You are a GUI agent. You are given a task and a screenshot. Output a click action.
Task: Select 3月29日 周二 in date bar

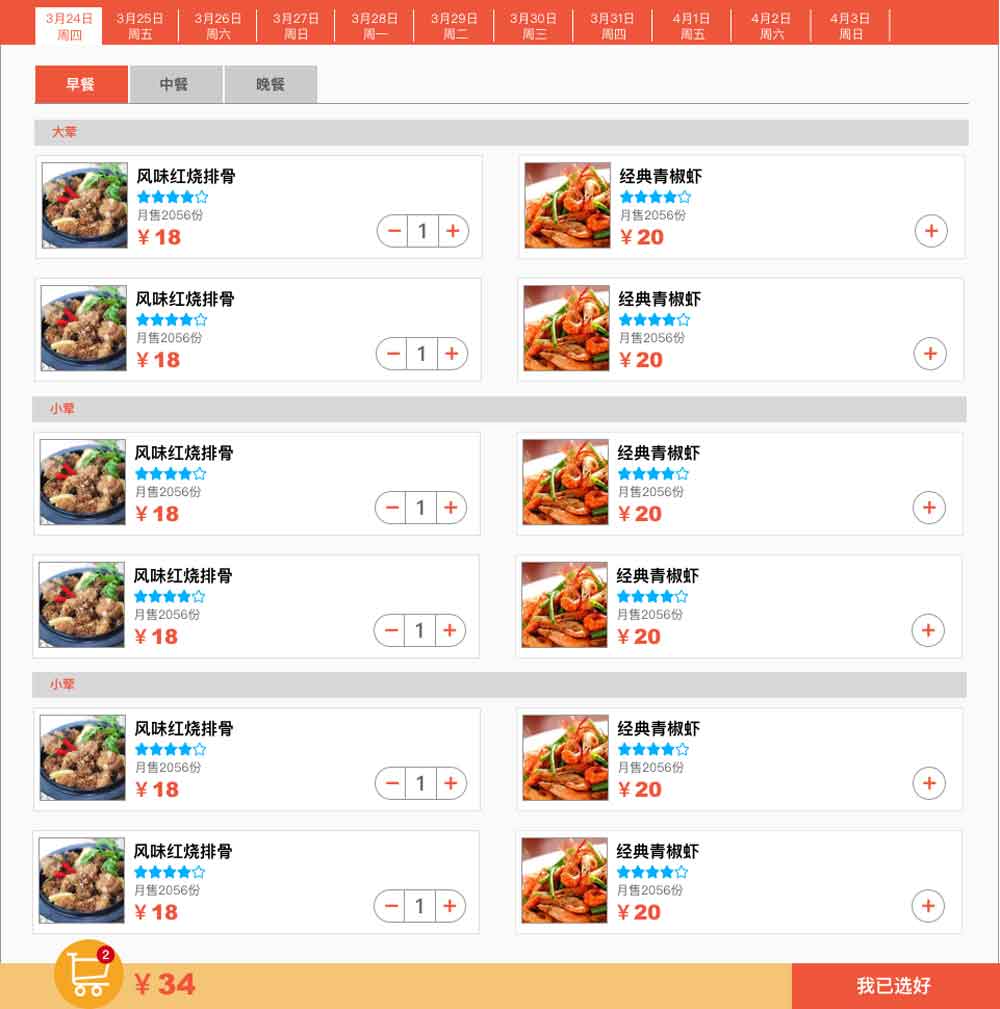[x=455, y=26]
